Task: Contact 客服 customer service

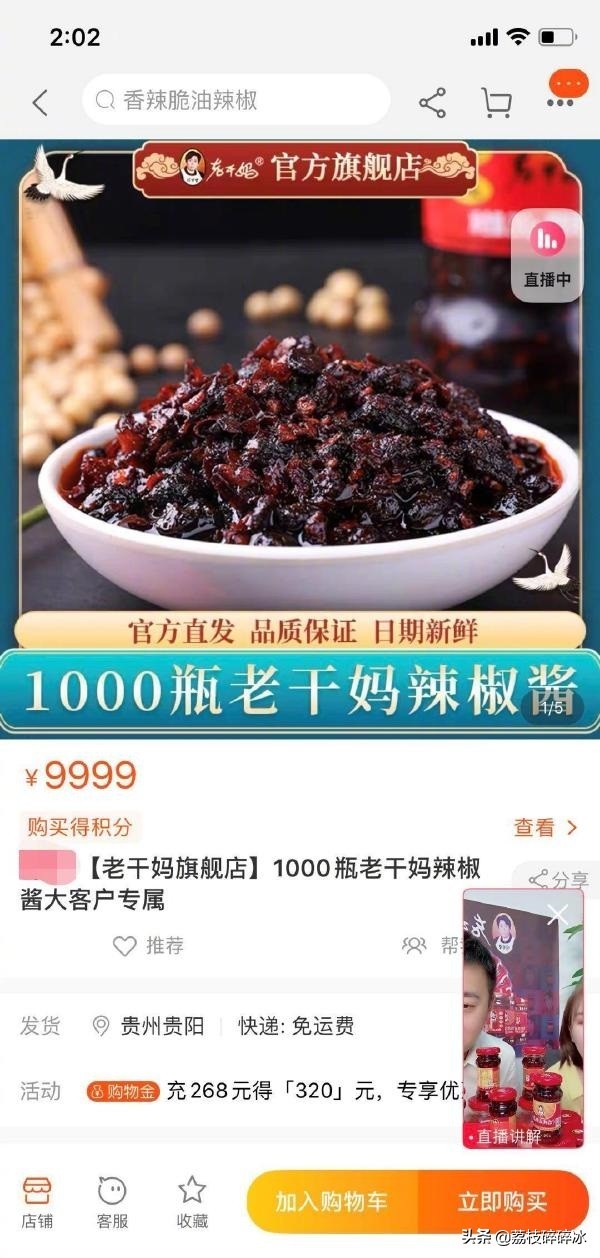Action: point(112,1200)
